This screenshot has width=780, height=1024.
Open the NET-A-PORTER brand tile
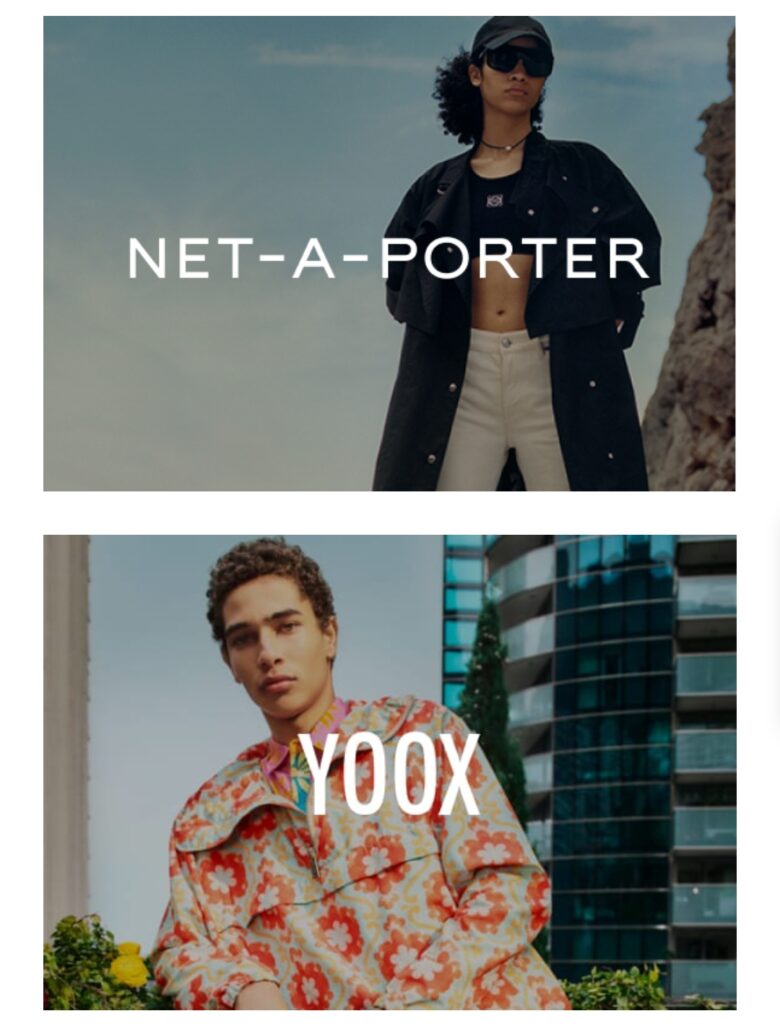(x=389, y=254)
